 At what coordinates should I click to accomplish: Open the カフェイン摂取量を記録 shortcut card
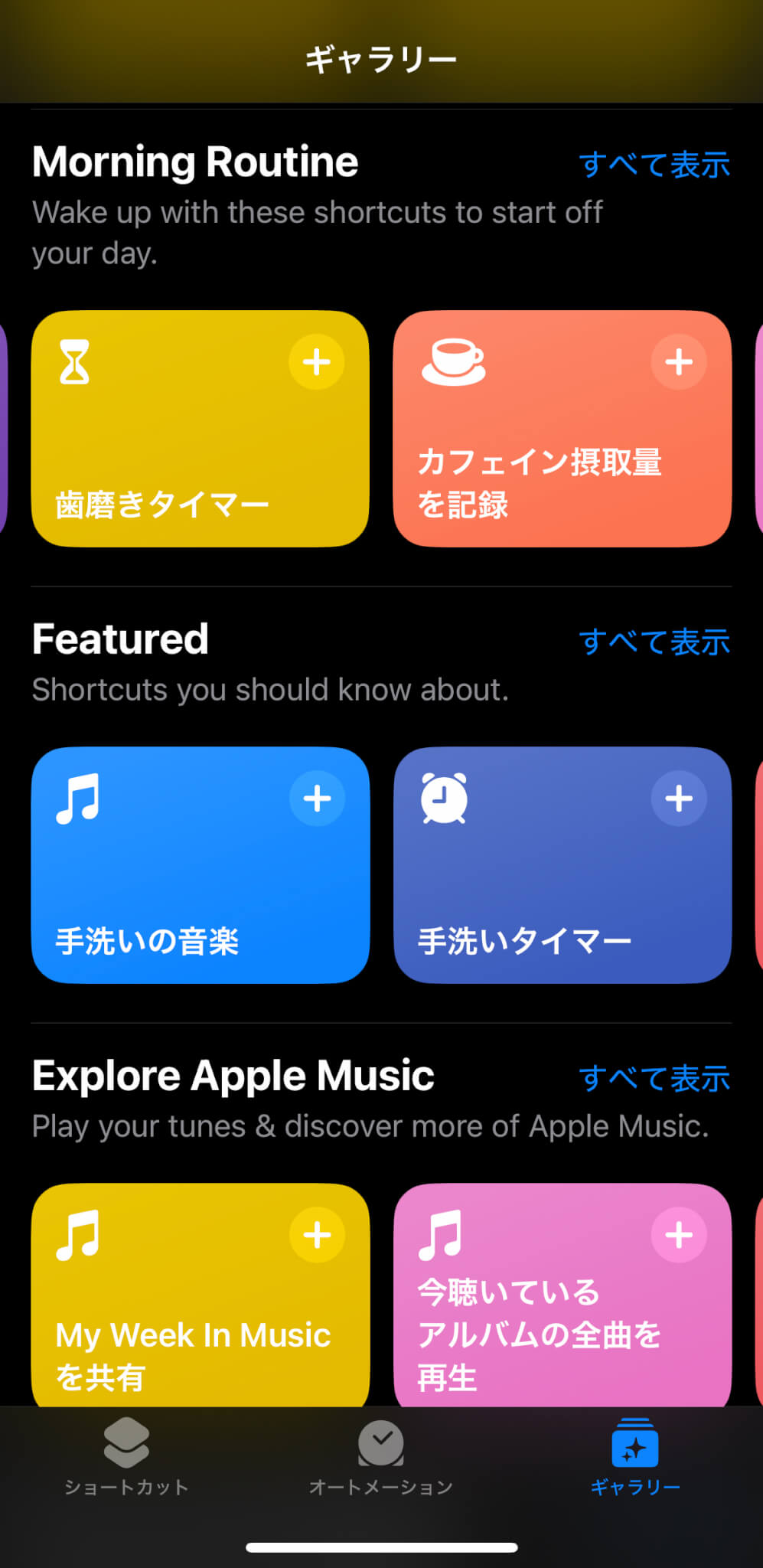tap(562, 429)
